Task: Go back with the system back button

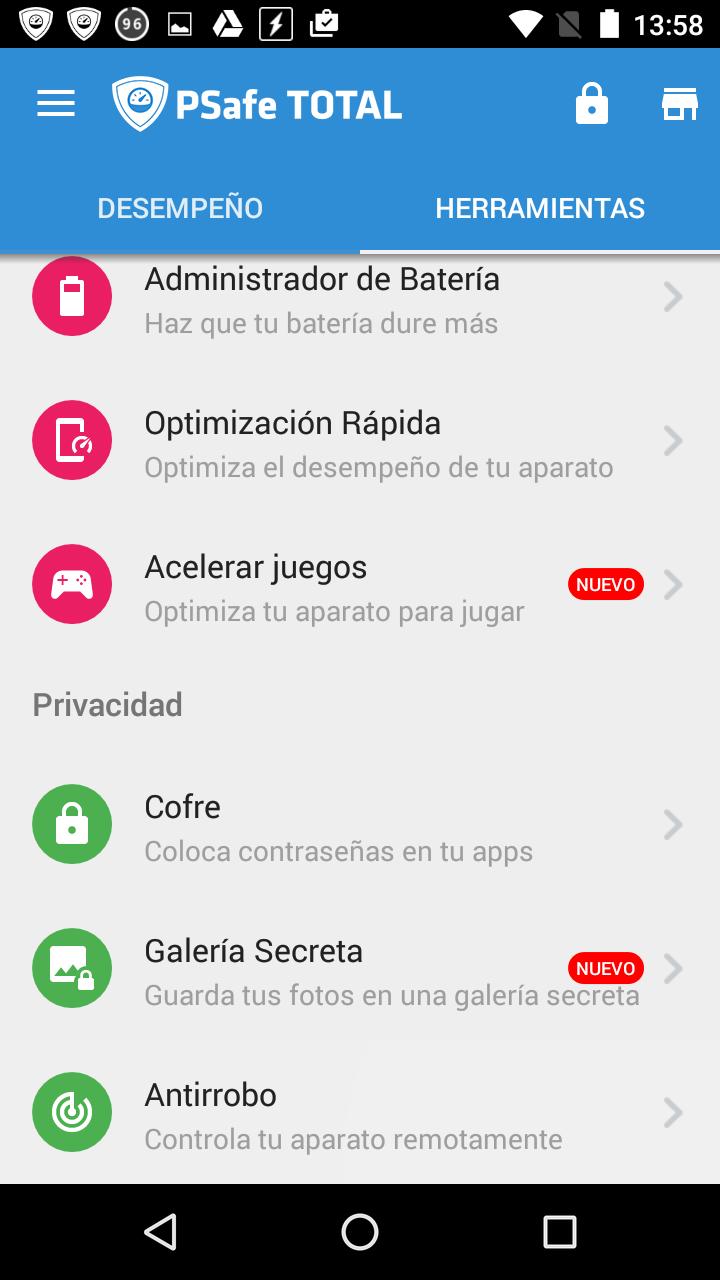Action: 160,1232
